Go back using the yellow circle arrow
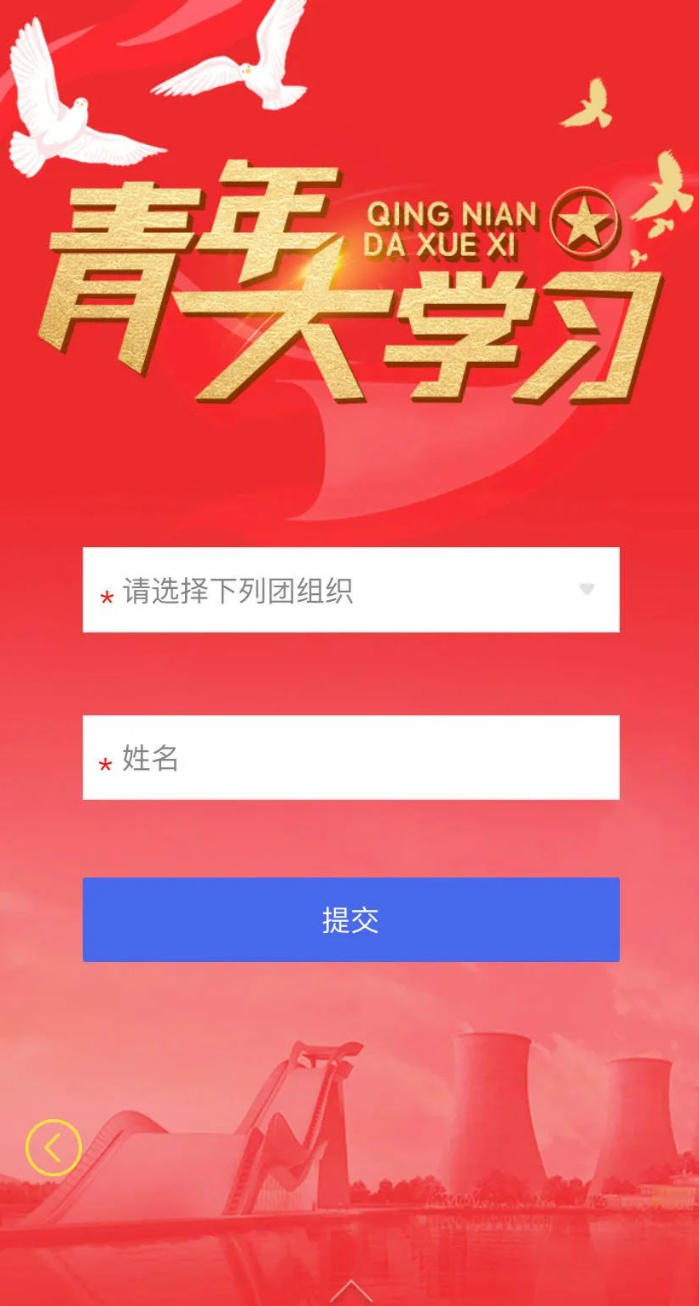The height and width of the screenshot is (1306, 699). (53, 1147)
